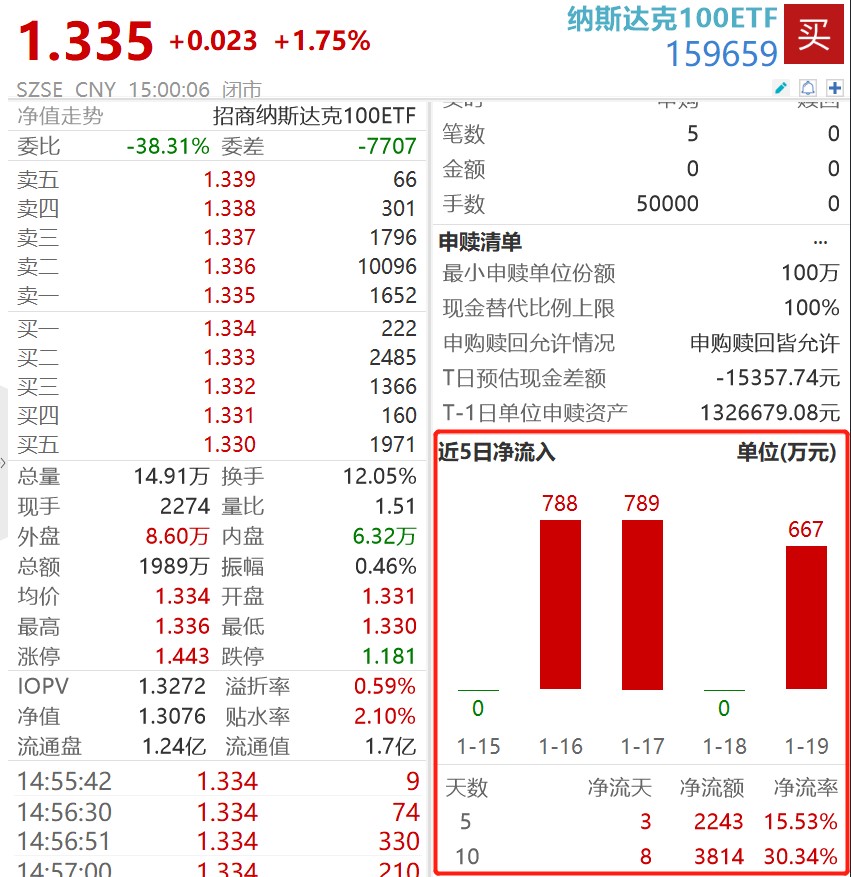The image size is (851, 877).
Task: Click the red 买 buy icon button
Action: 816,35
